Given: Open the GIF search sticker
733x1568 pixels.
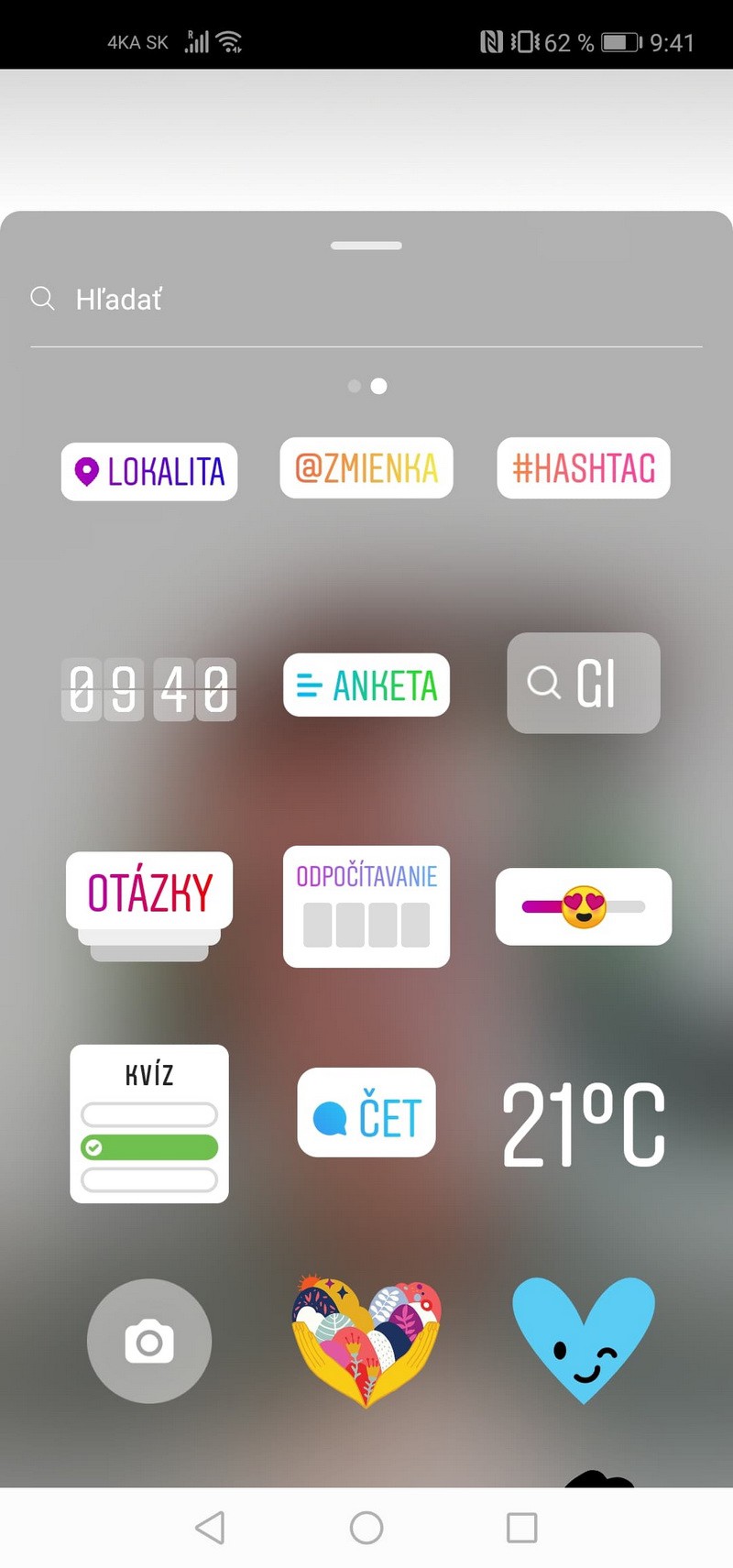Looking at the screenshot, I should click(x=584, y=683).
